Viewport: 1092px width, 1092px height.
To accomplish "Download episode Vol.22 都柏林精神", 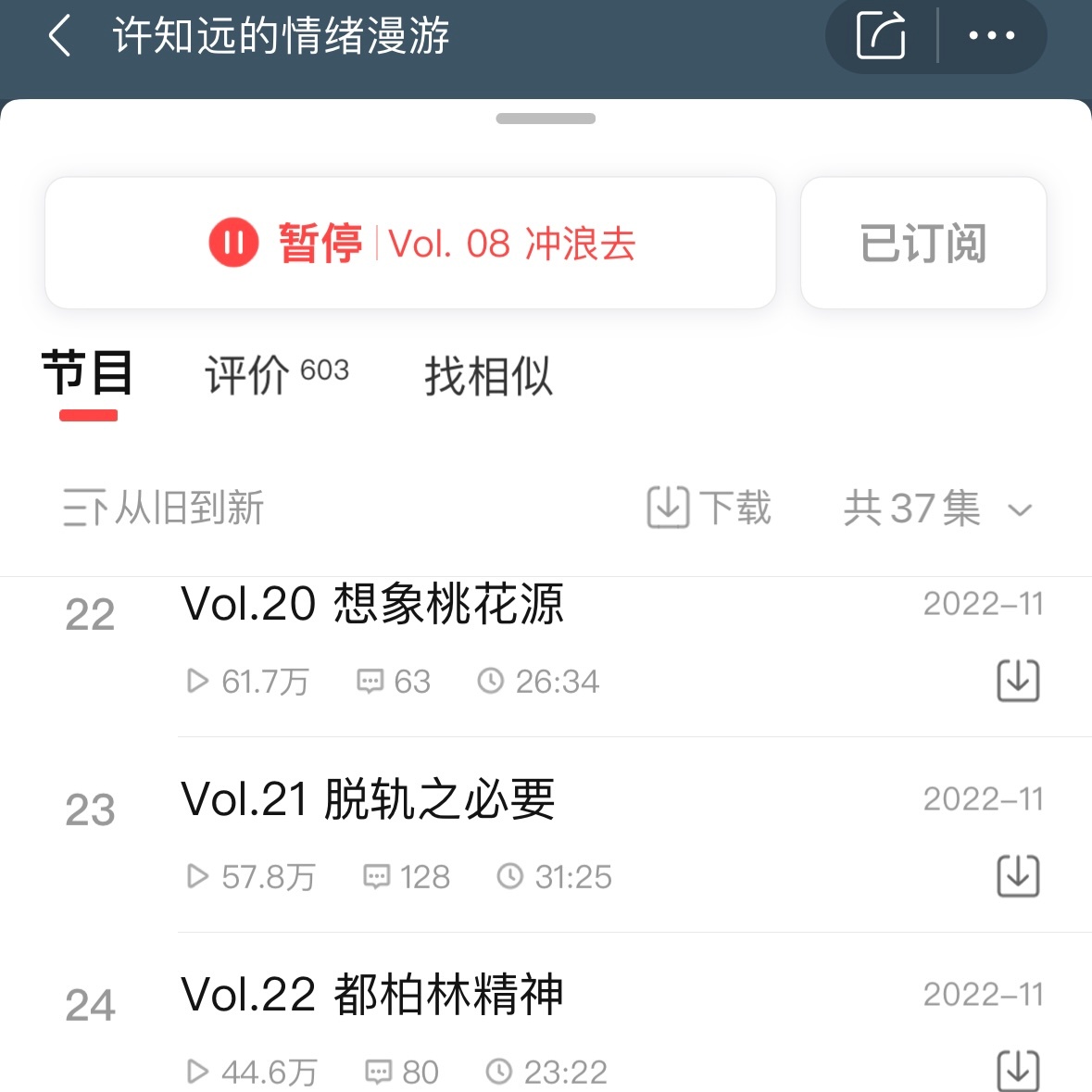I will [1017, 1070].
